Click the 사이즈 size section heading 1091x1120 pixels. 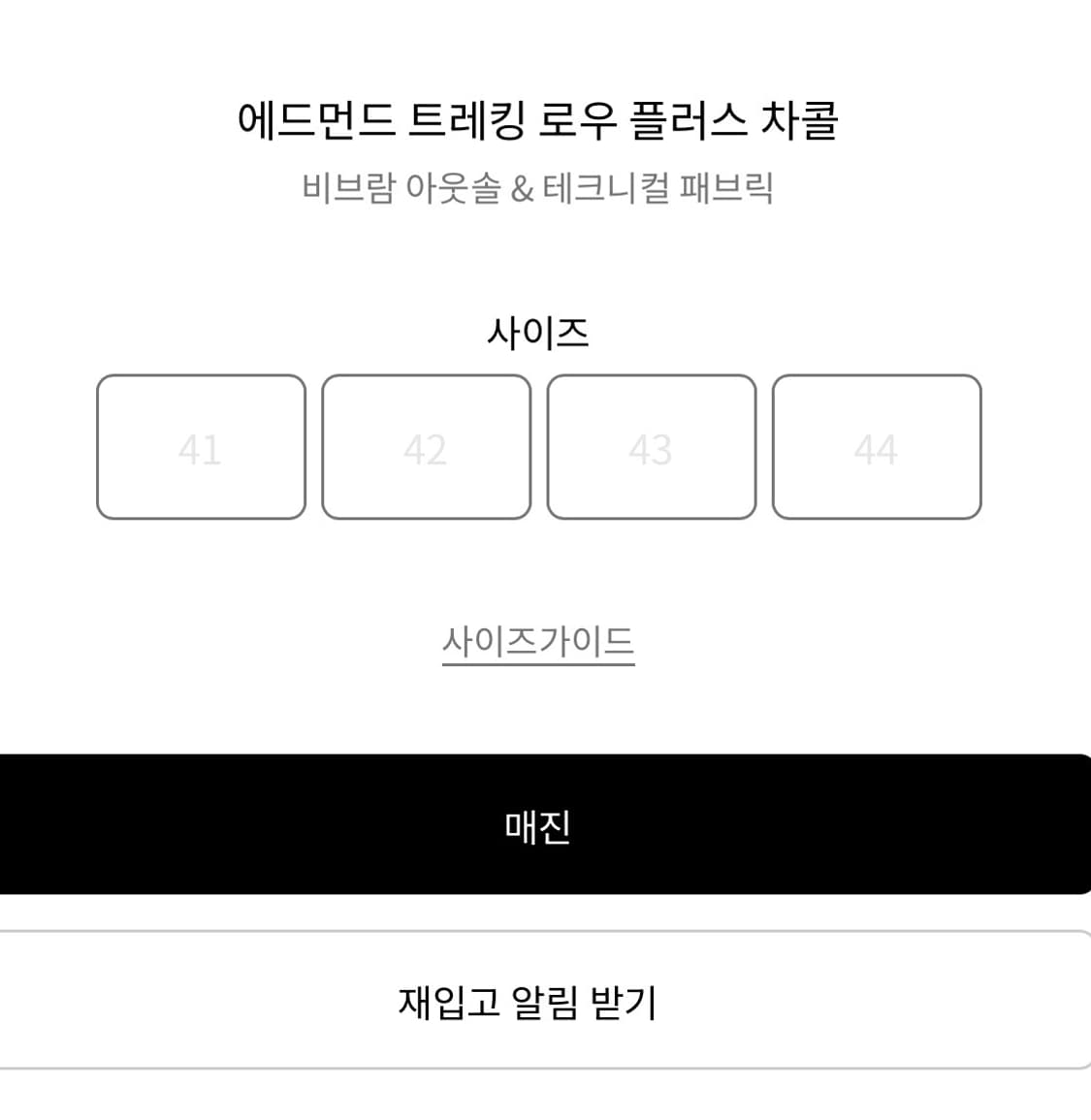coord(541,332)
